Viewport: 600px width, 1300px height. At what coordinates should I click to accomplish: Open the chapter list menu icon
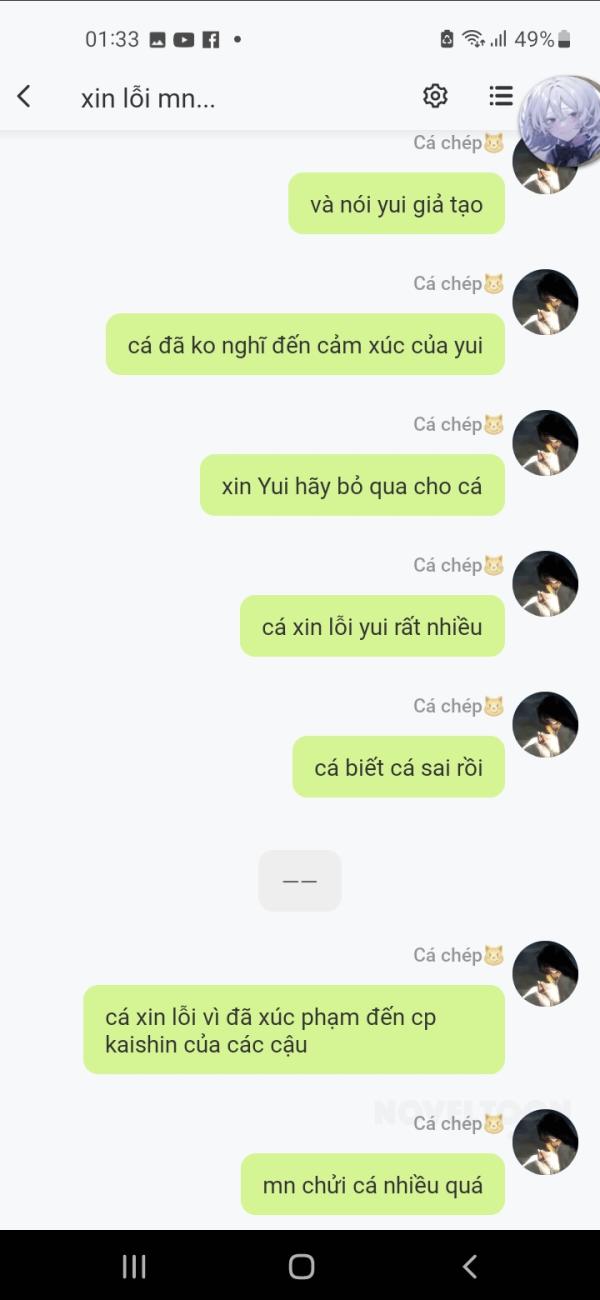point(501,96)
